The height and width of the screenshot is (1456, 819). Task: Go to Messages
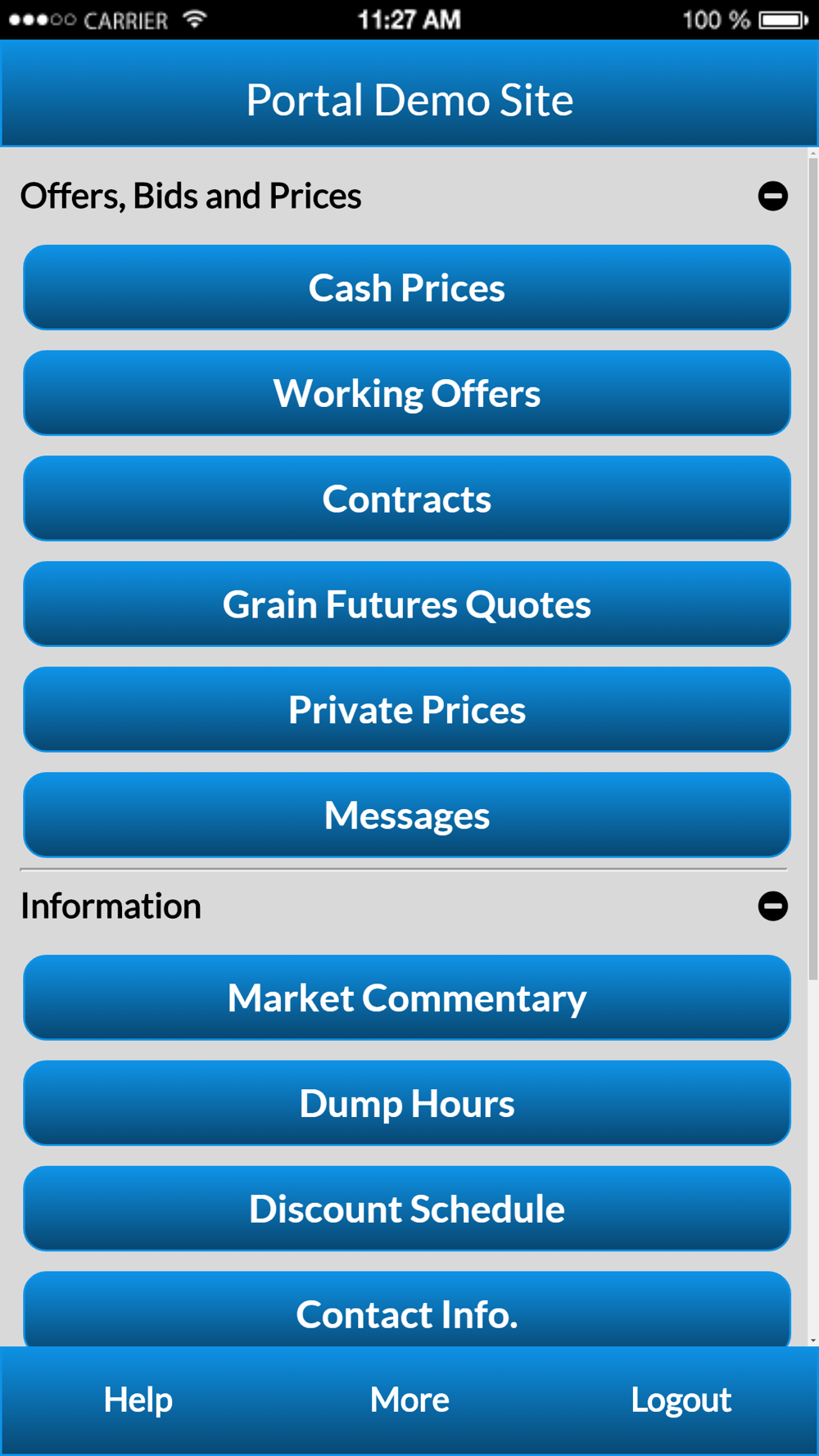(407, 815)
